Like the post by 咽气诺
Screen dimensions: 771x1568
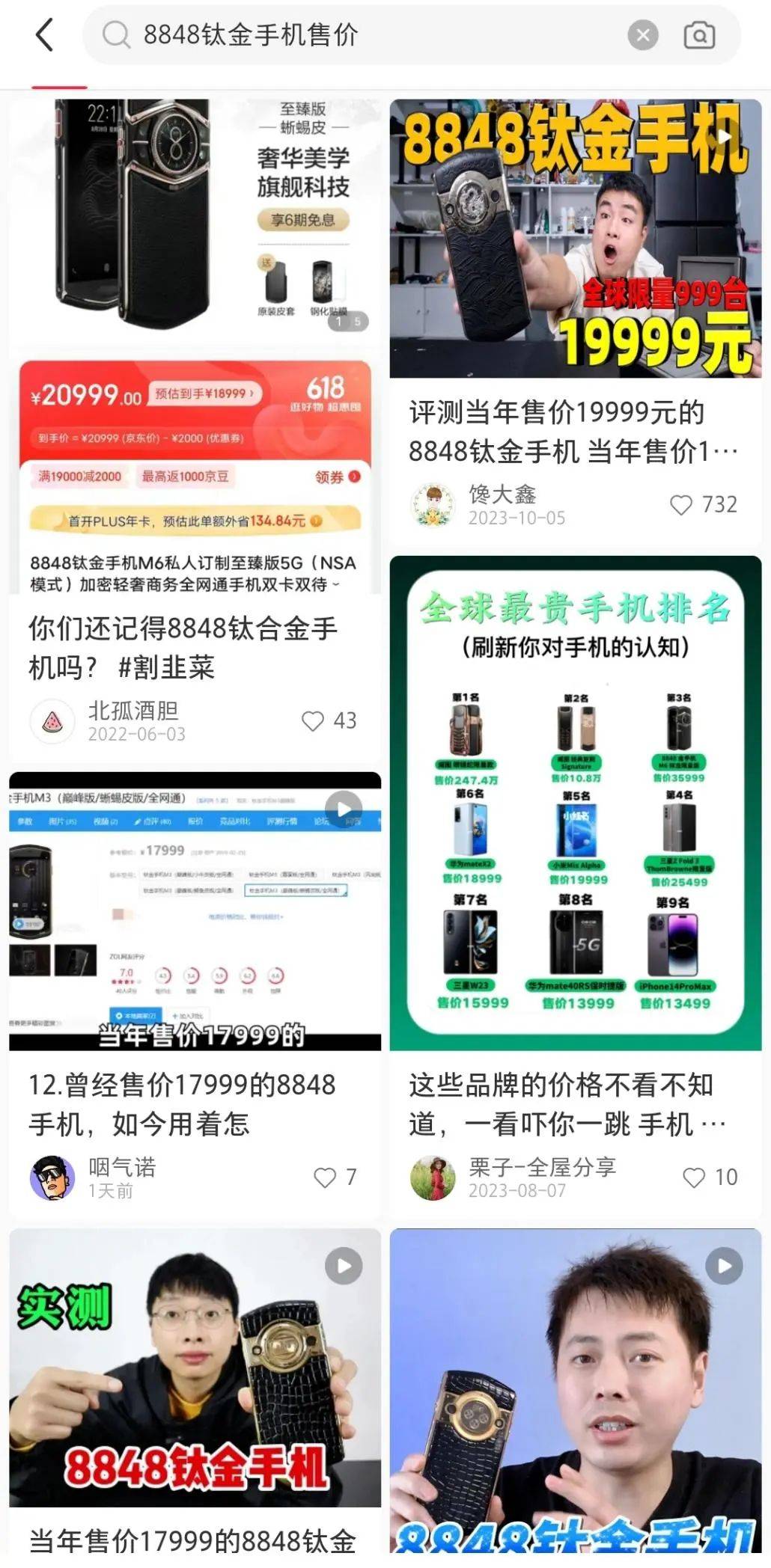[325, 1177]
